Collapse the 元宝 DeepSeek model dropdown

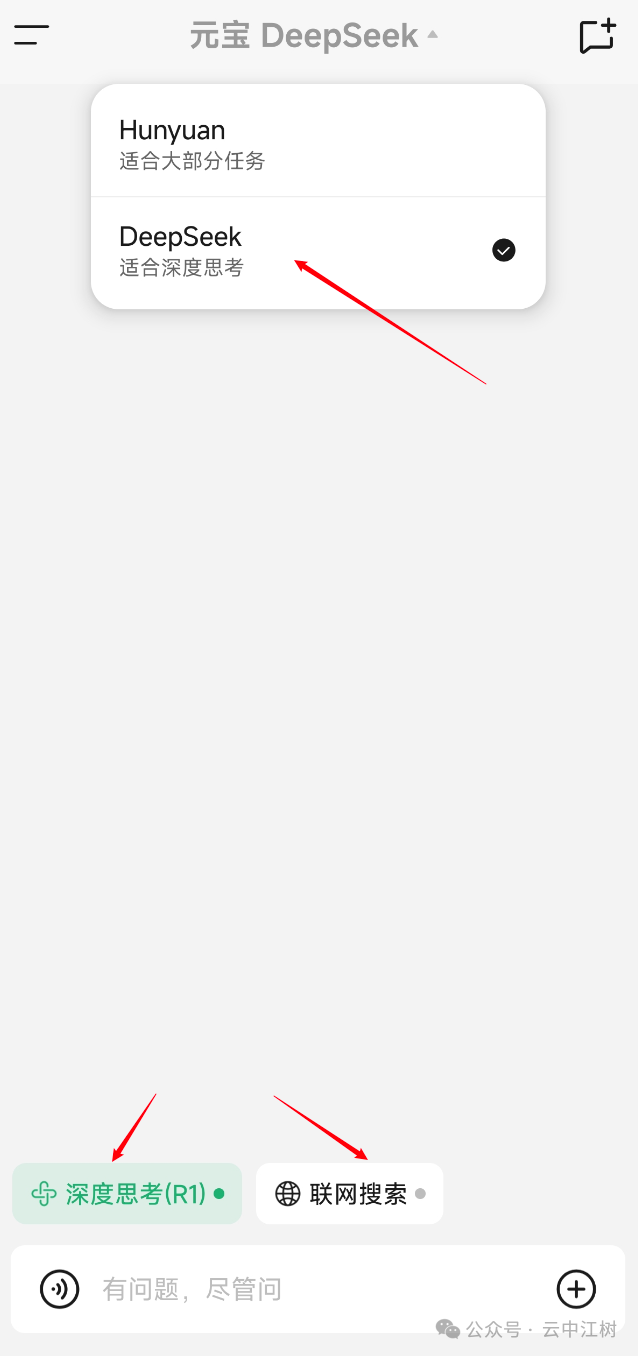coord(314,36)
